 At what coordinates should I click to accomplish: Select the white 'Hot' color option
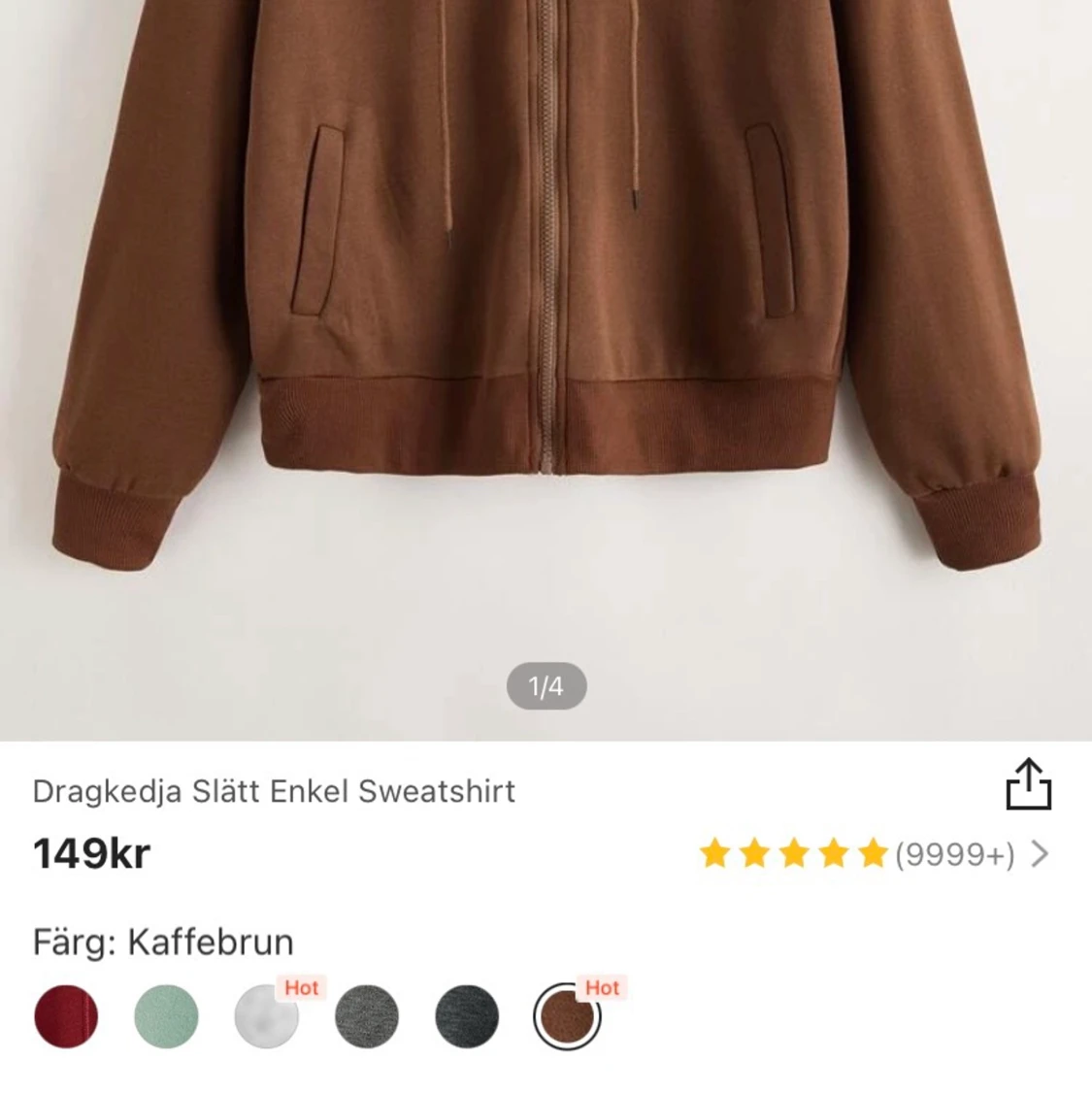click(266, 1017)
